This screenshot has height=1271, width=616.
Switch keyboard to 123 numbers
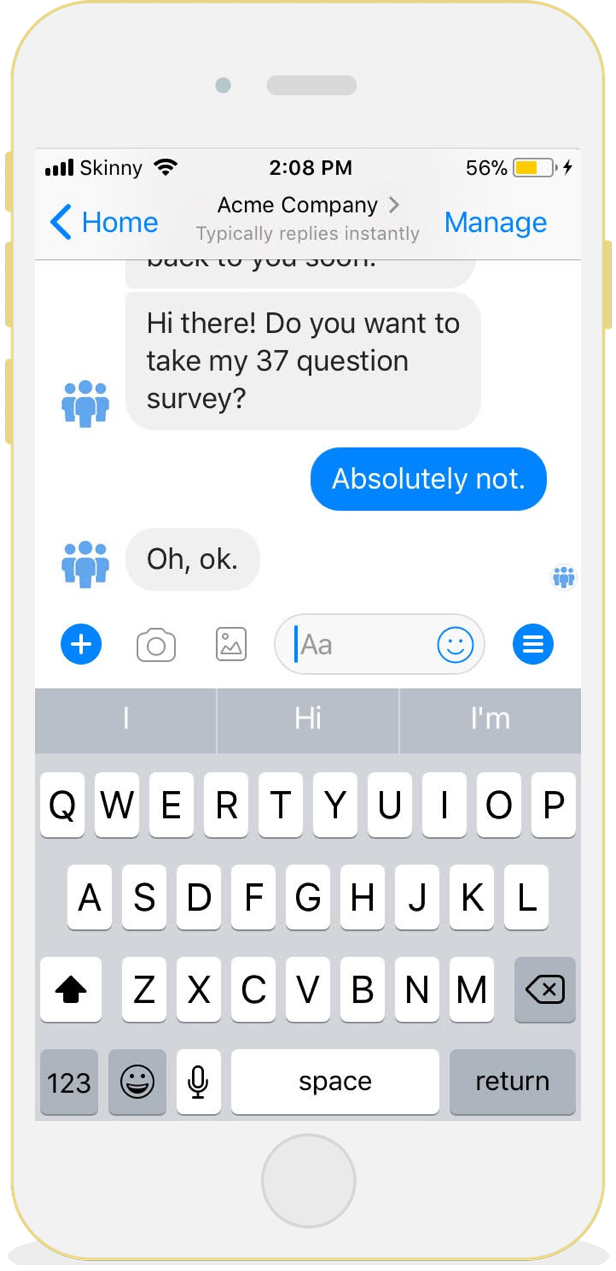(x=69, y=1082)
